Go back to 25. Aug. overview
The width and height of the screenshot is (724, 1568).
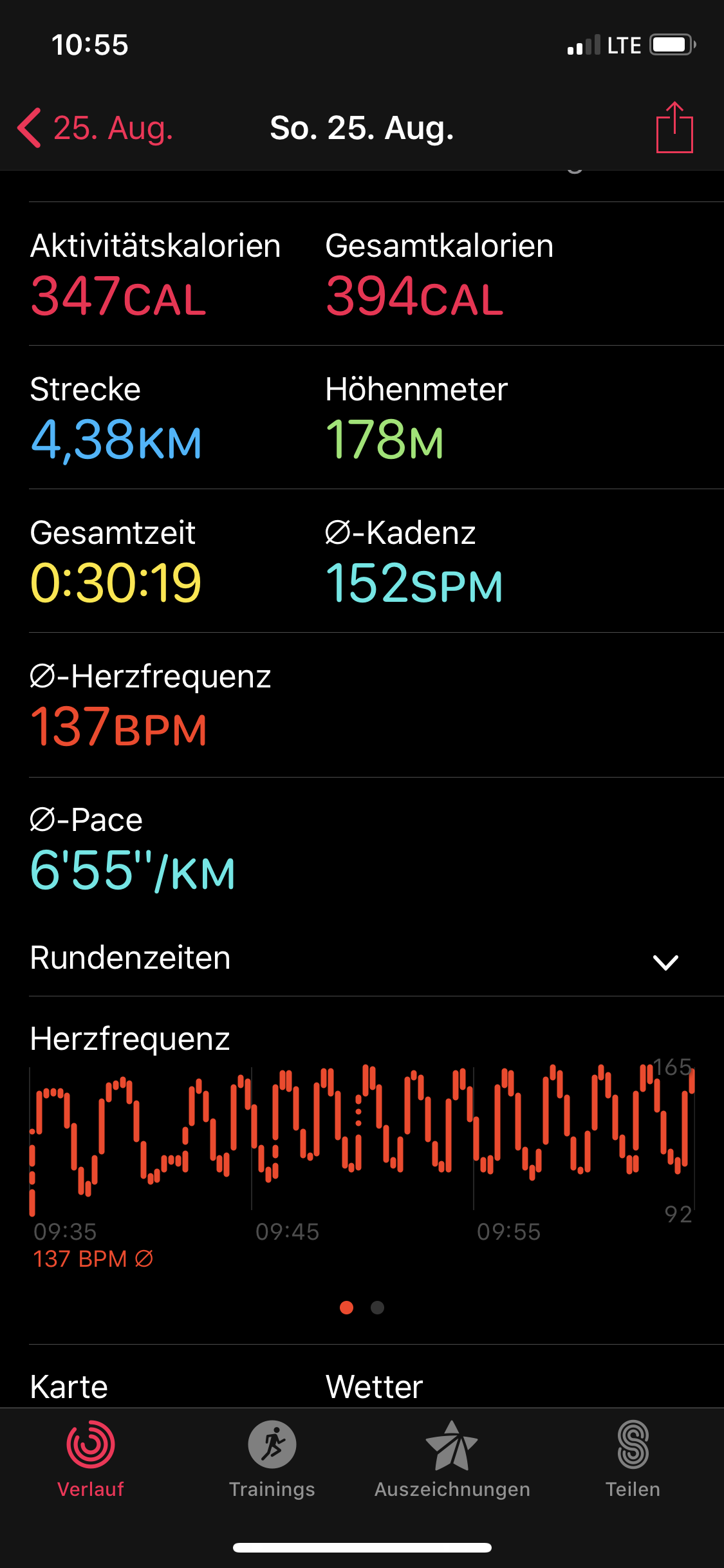[x=95, y=128]
